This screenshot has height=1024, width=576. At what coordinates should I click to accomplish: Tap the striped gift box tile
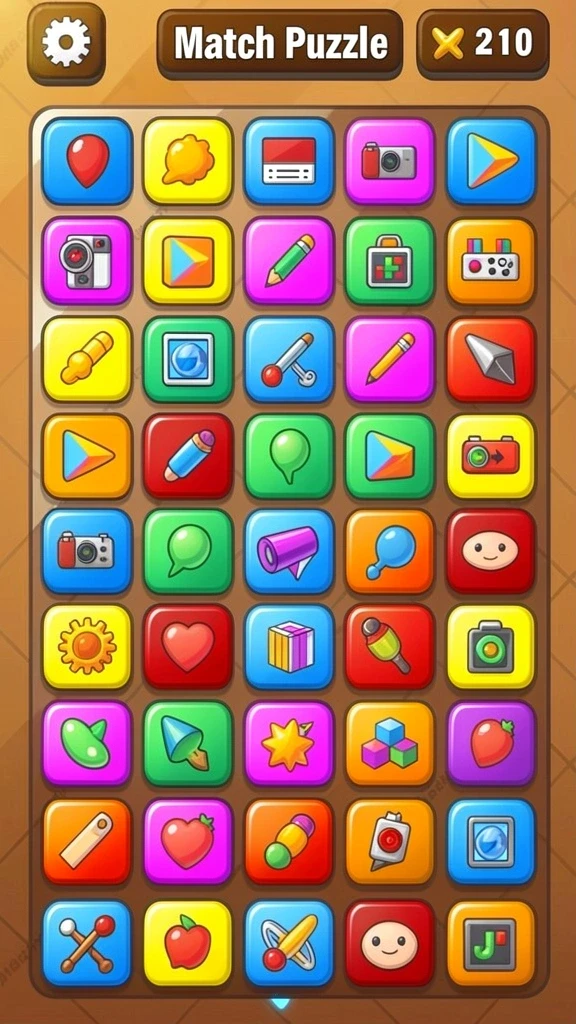(289, 646)
